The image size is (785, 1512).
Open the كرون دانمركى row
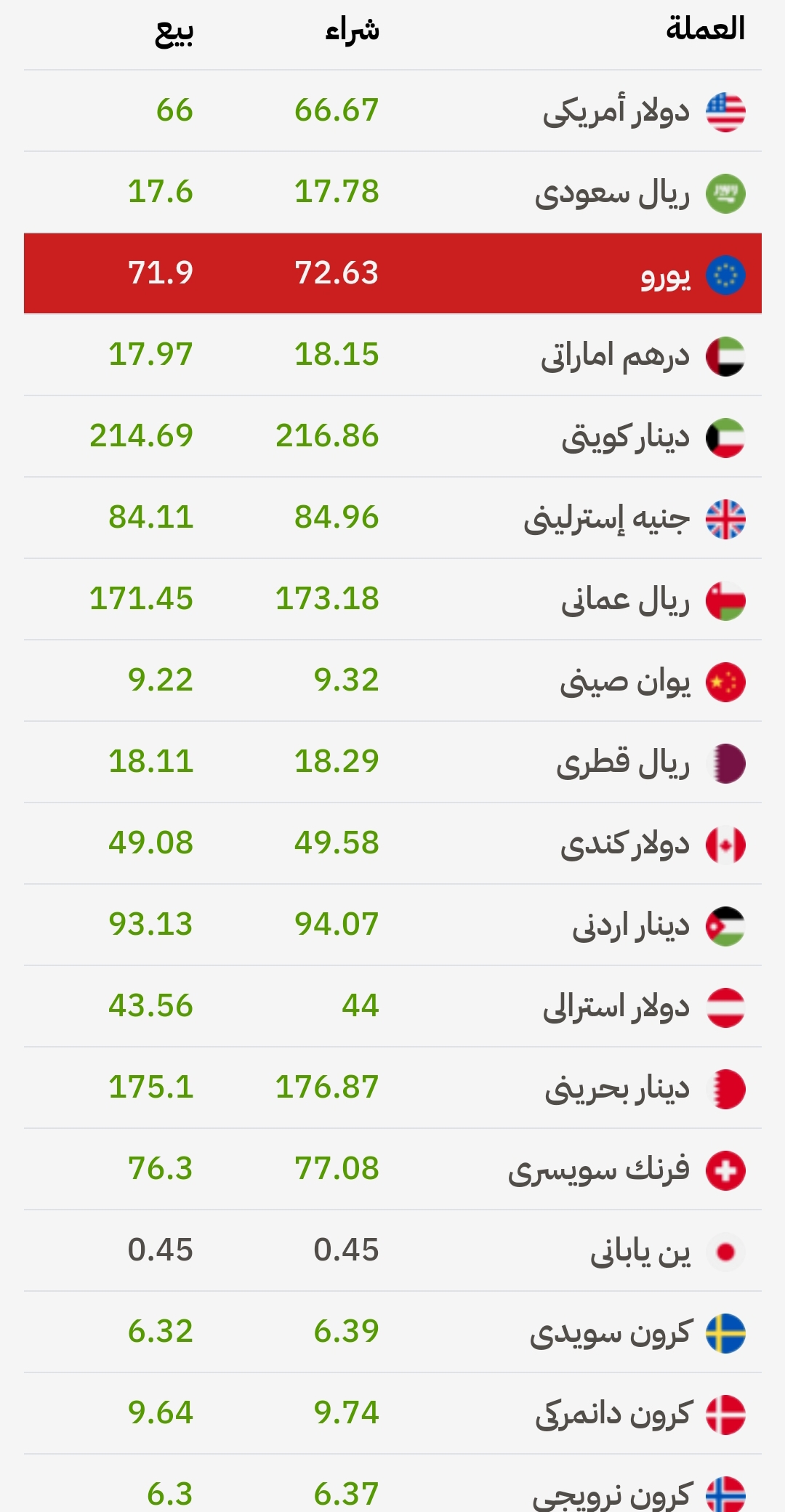(392, 1414)
